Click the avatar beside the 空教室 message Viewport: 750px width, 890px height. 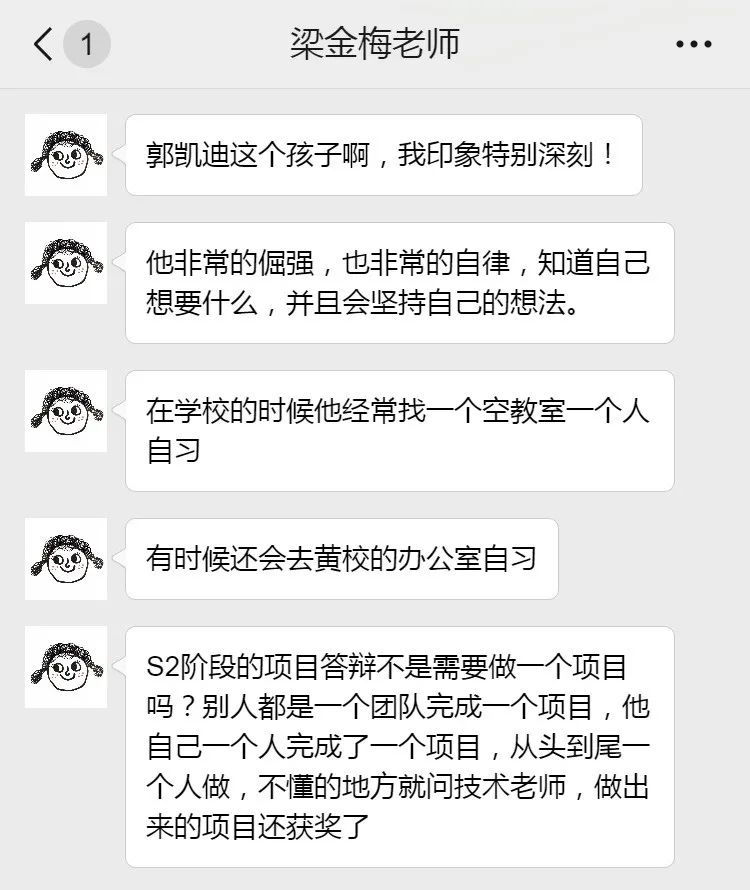pyautogui.click(x=65, y=412)
